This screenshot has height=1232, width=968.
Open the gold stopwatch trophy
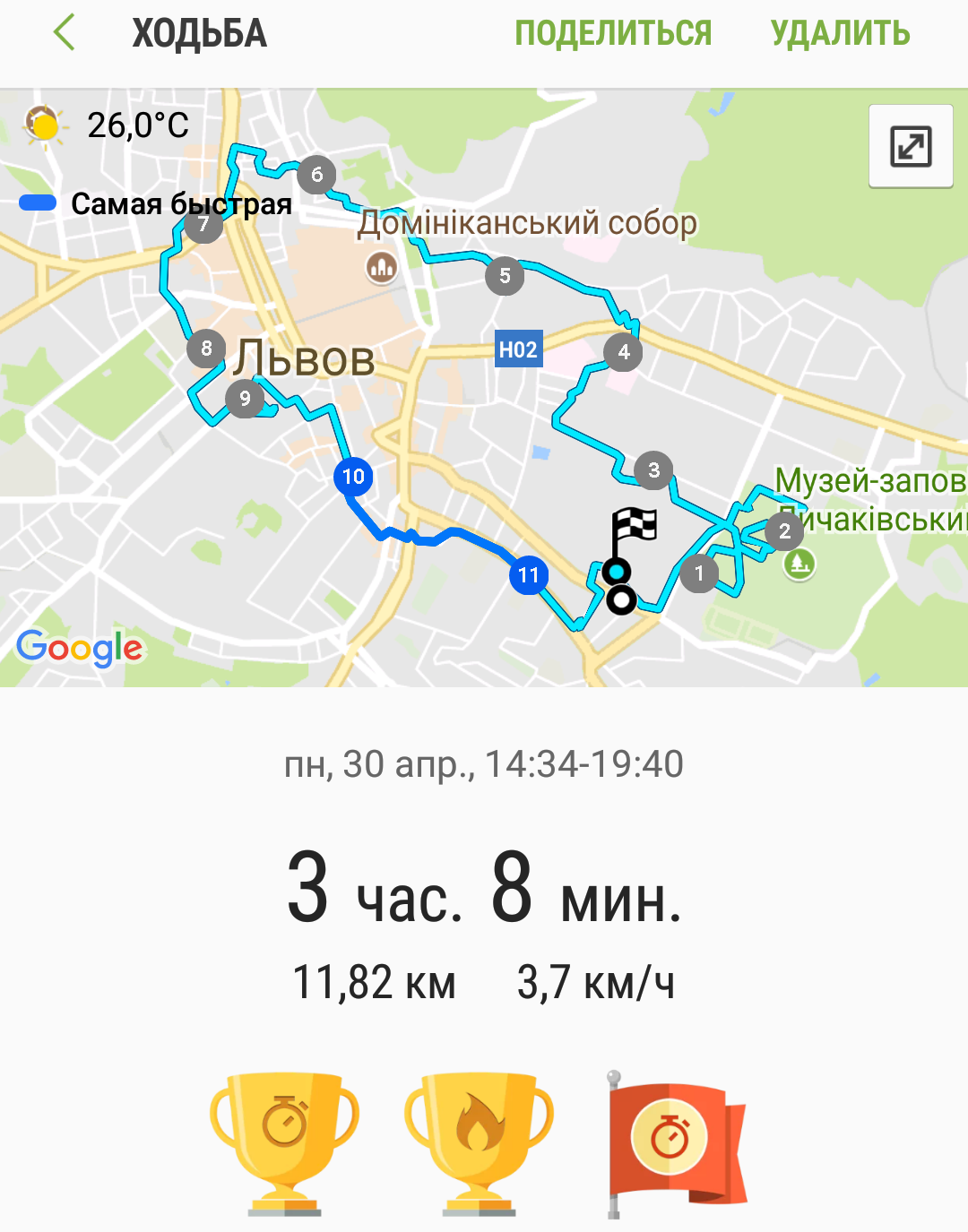point(284,1142)
